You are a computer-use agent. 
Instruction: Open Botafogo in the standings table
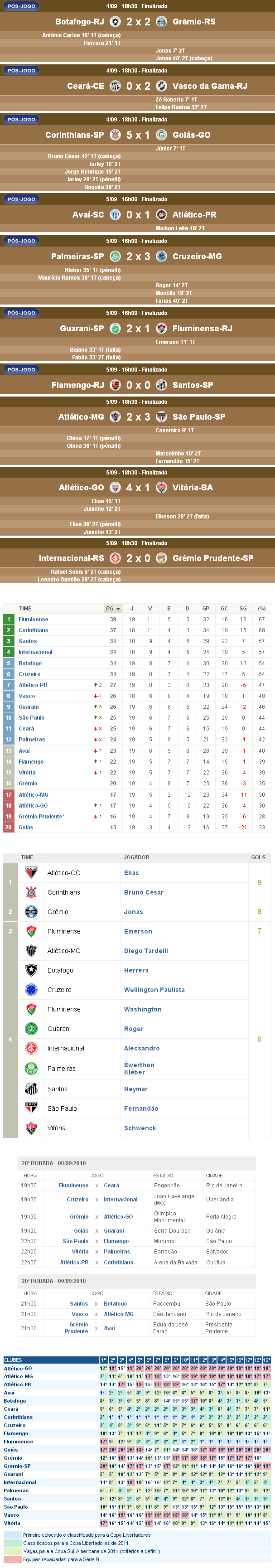tap(30, 663)
